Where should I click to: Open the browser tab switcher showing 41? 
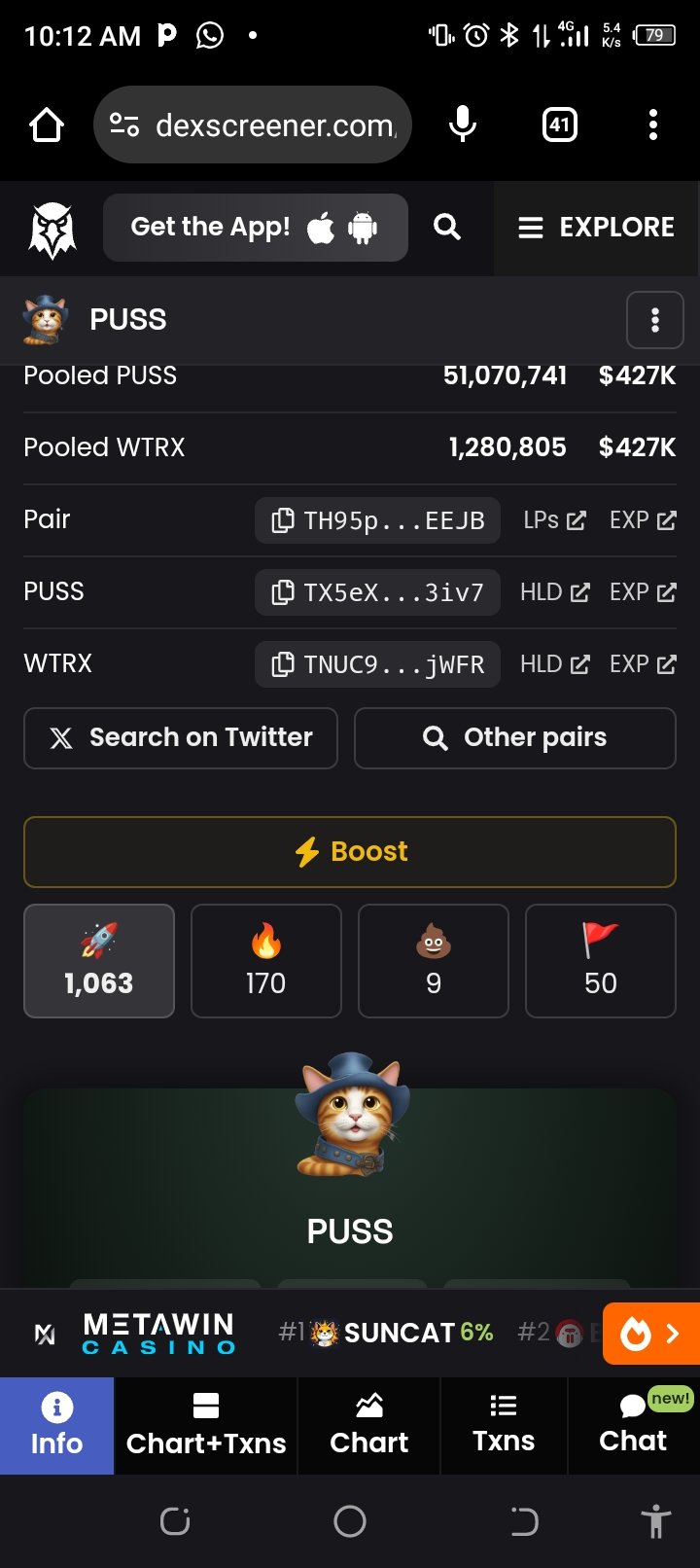[559, 125]
